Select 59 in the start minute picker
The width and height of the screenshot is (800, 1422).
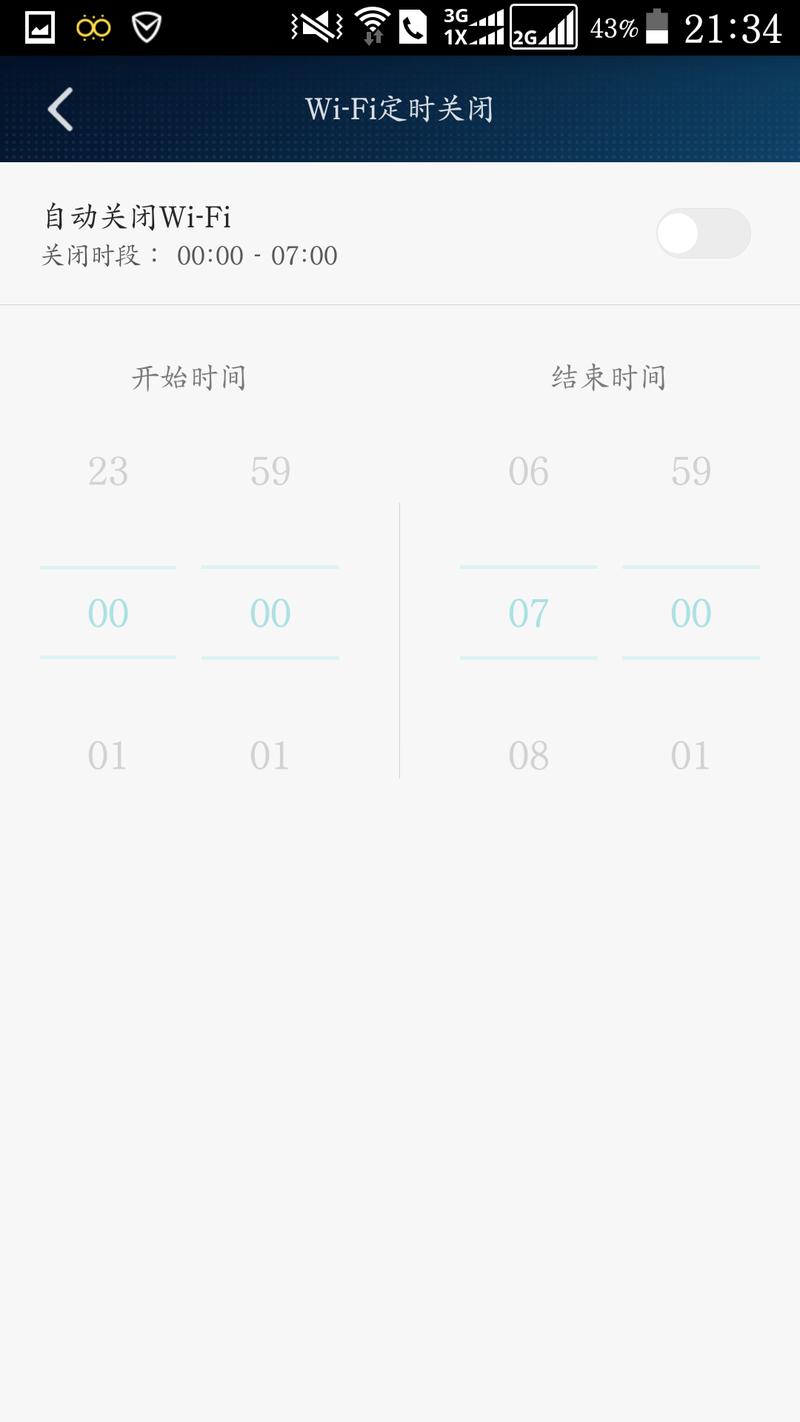[x=270, y=471]
